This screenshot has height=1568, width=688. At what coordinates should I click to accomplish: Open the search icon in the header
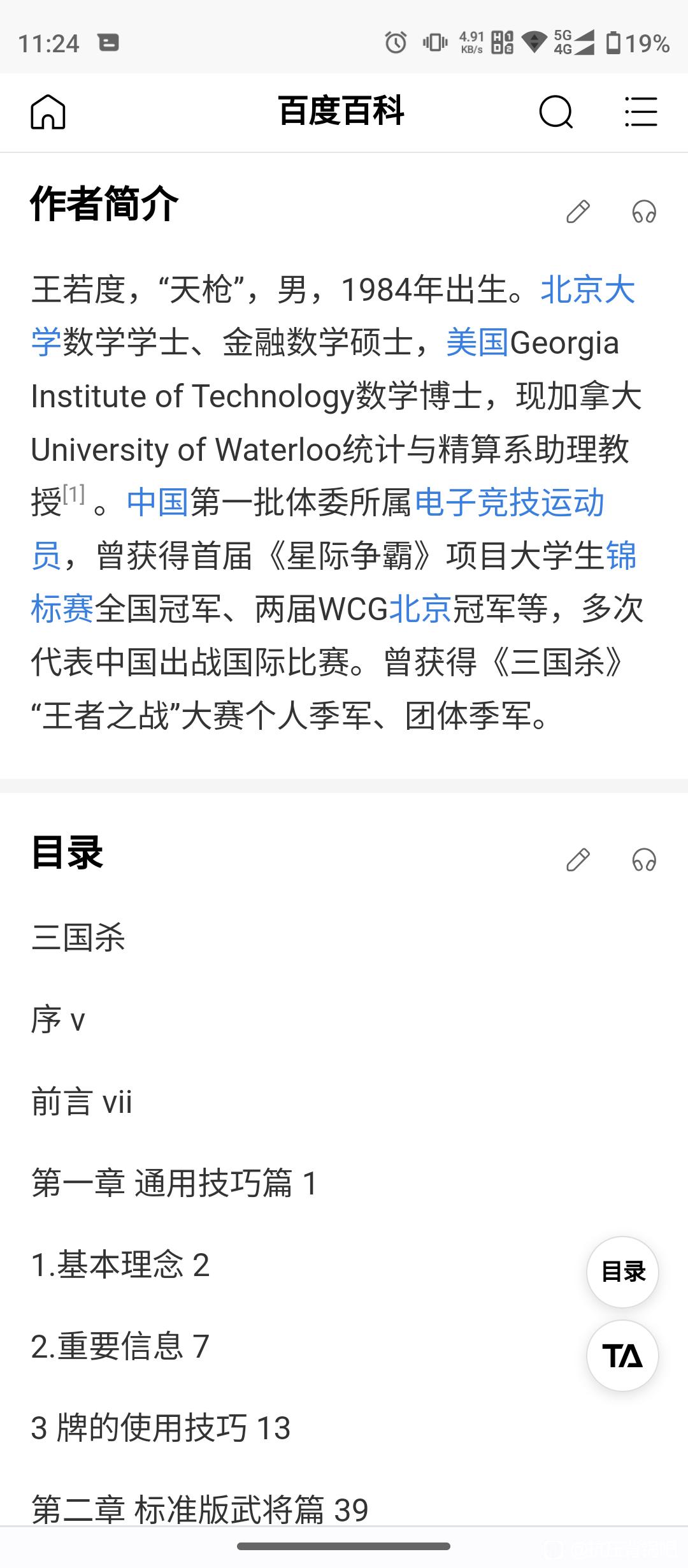tap(555, 112)
